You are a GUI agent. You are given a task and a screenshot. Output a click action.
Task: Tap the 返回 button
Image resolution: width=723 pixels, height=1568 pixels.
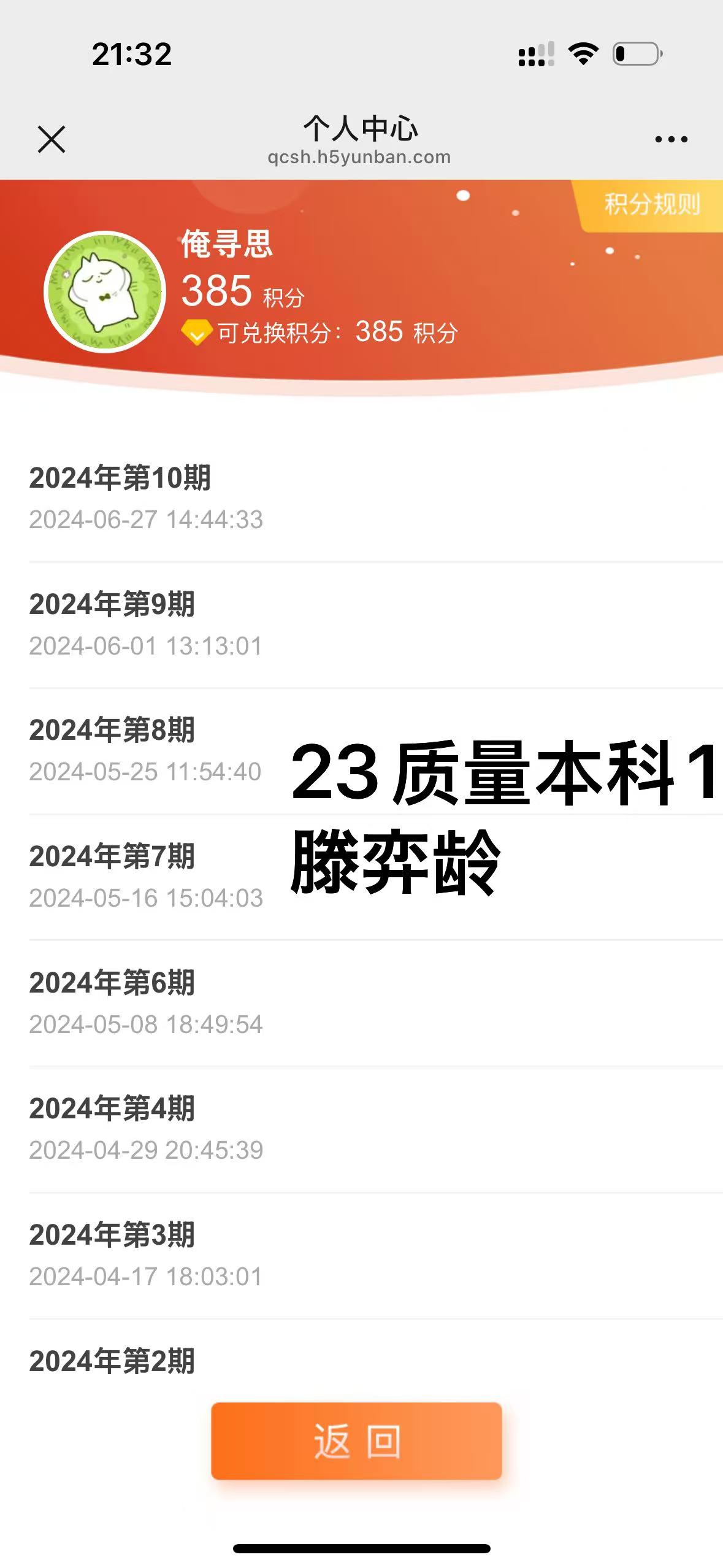[x=356, y=1440]
